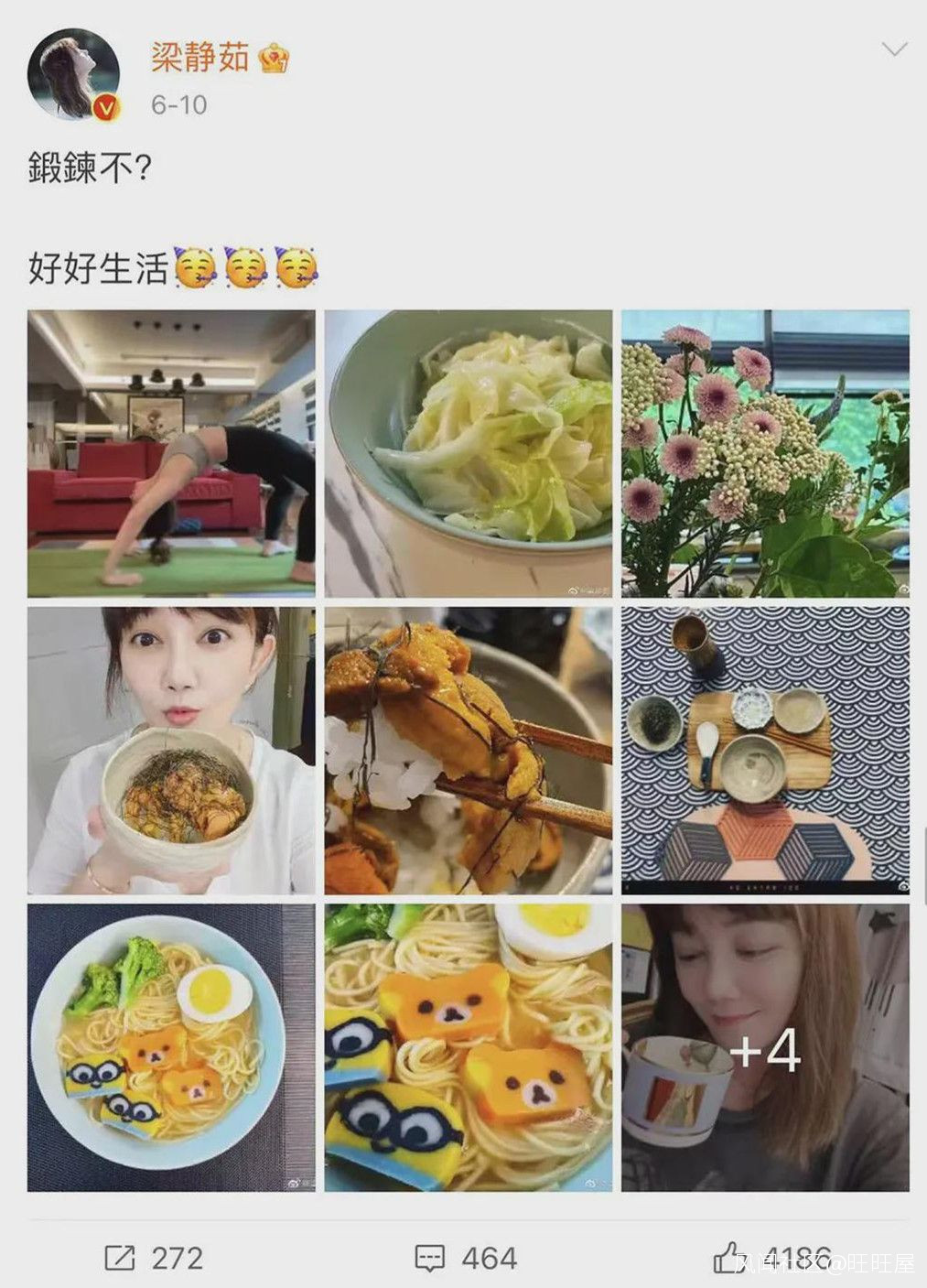
Task: Open the yoga backbend photo
Action: [171, 453]
